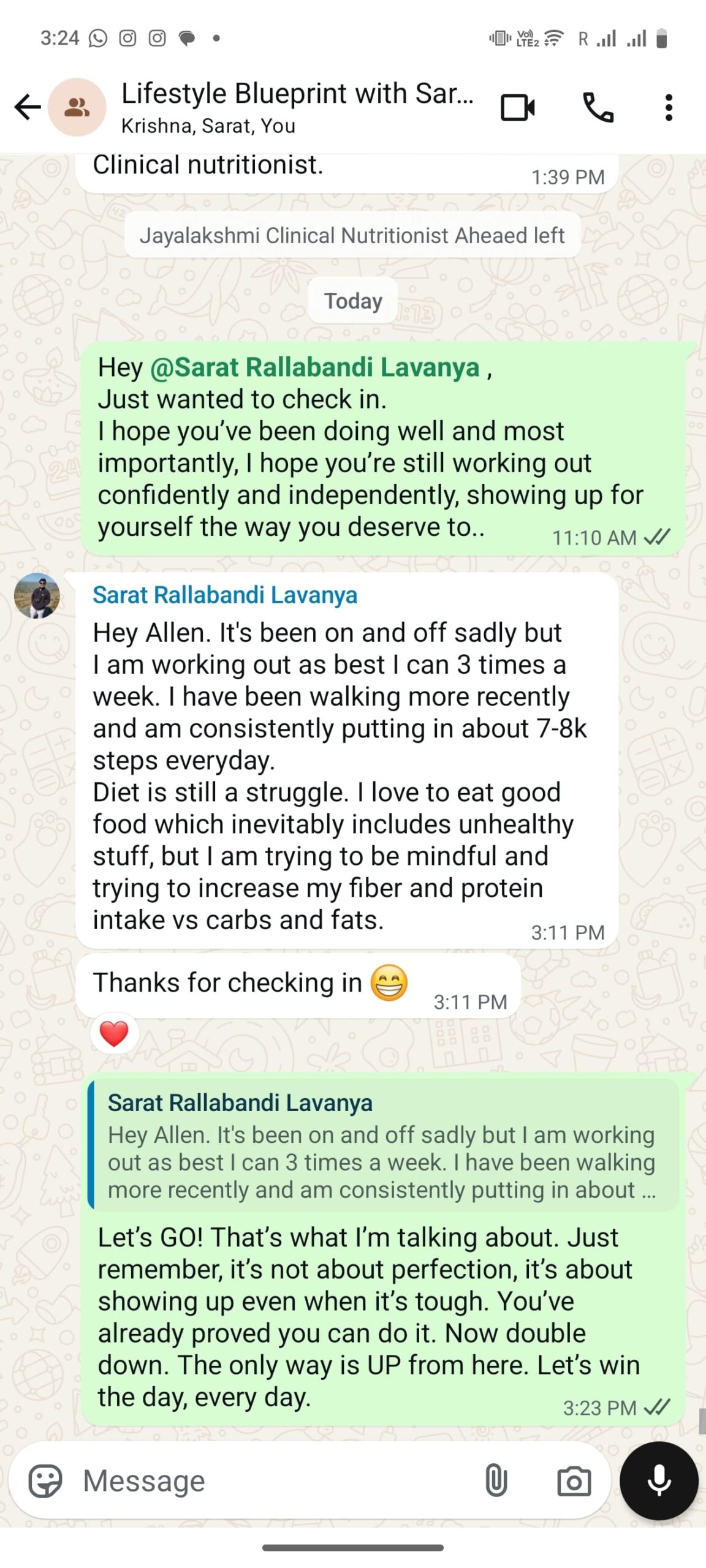706x1568 pixels.
Task: Open the group profile picture
Action: (x=77, y=107)
